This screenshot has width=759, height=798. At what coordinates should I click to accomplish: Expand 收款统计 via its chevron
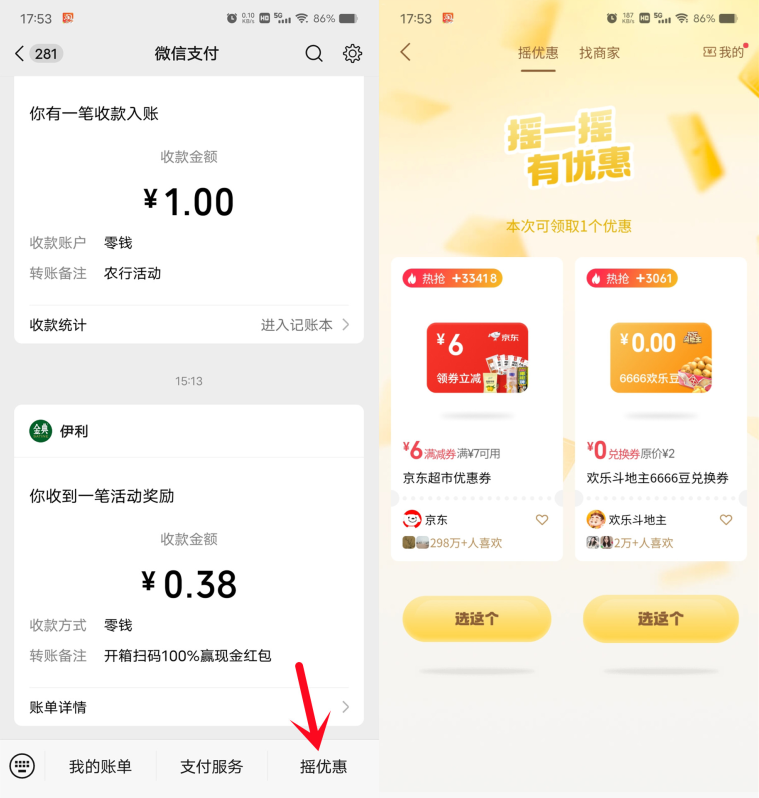click(346, 324)
